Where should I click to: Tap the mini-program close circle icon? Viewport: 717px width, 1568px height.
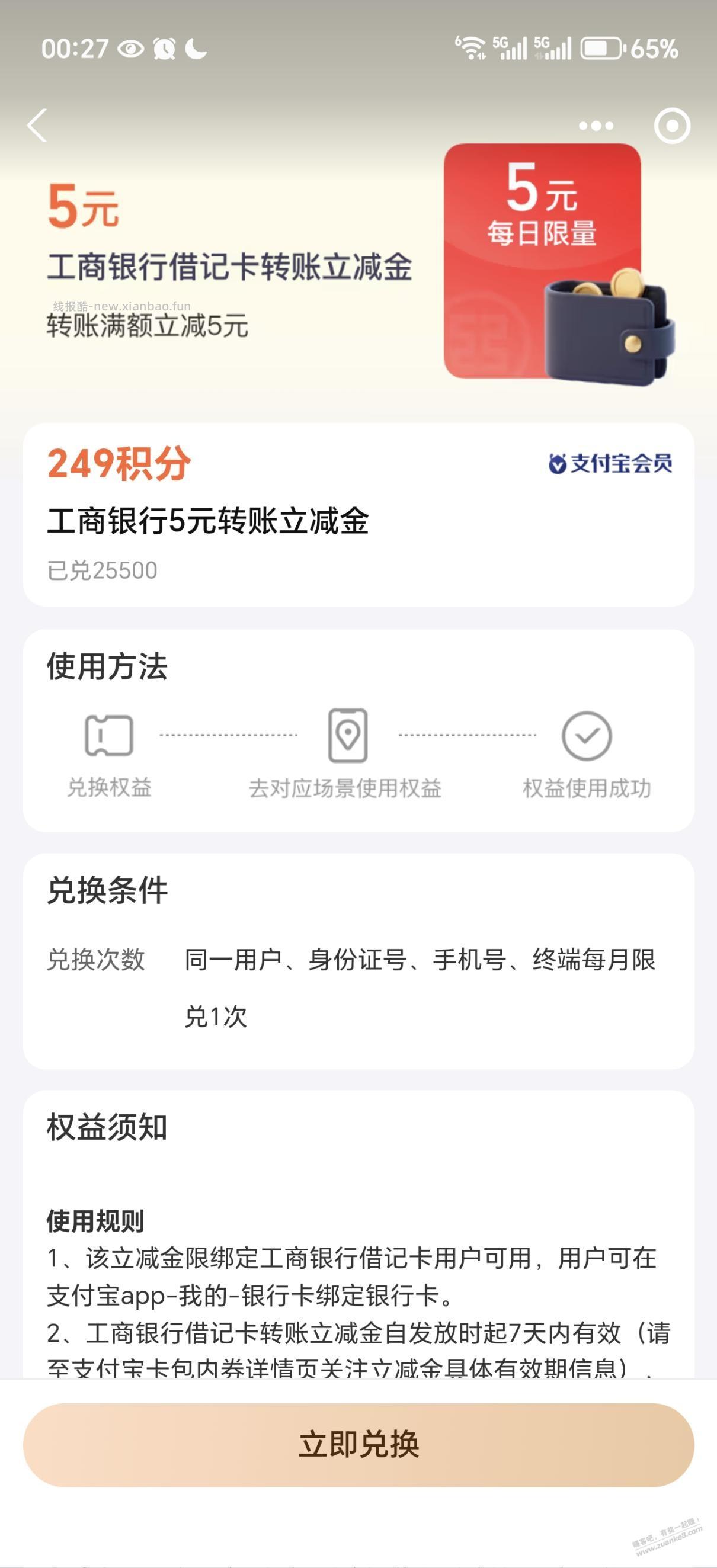[670, 125]
